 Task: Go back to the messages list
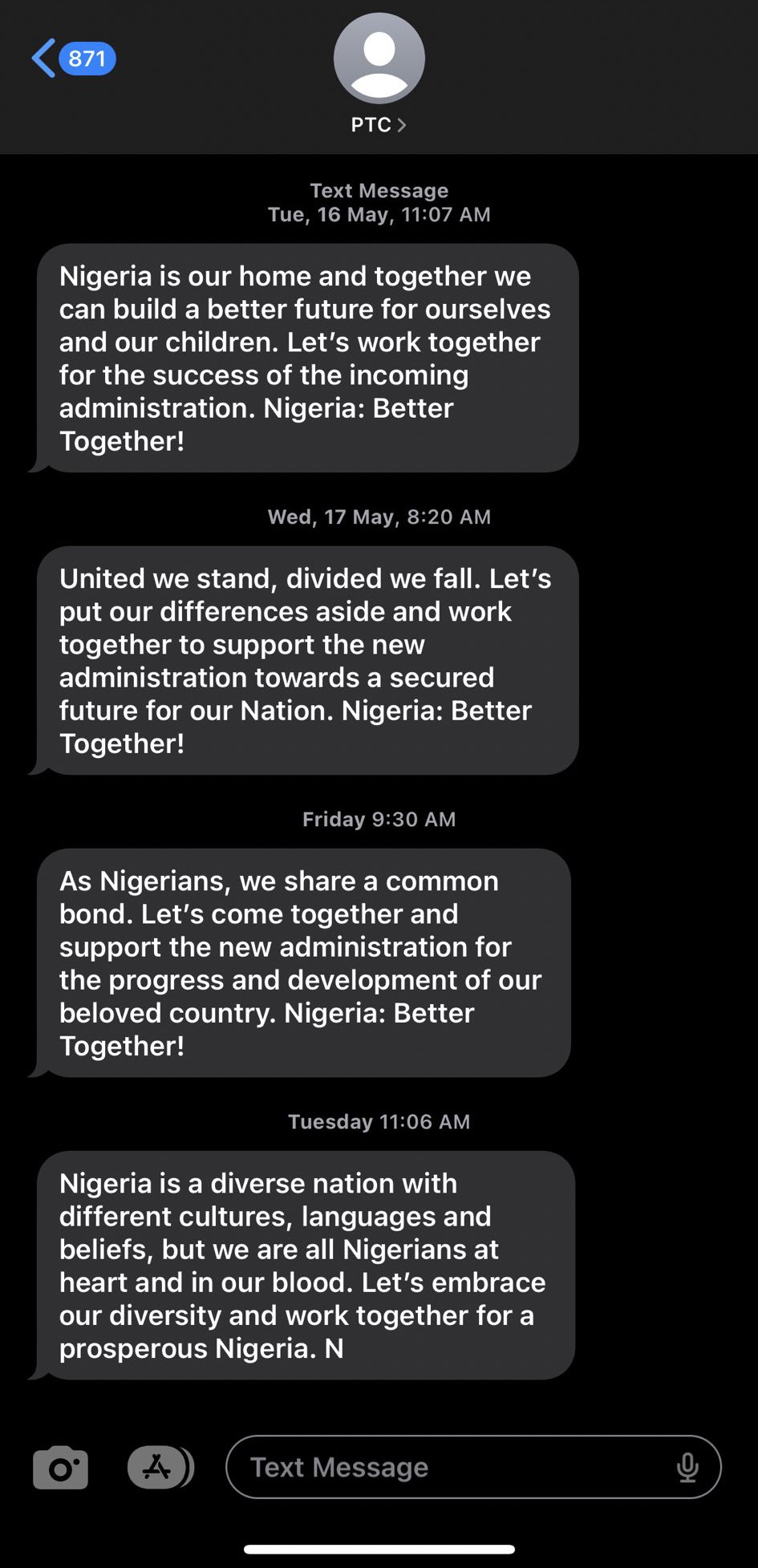tap(73, 59)
